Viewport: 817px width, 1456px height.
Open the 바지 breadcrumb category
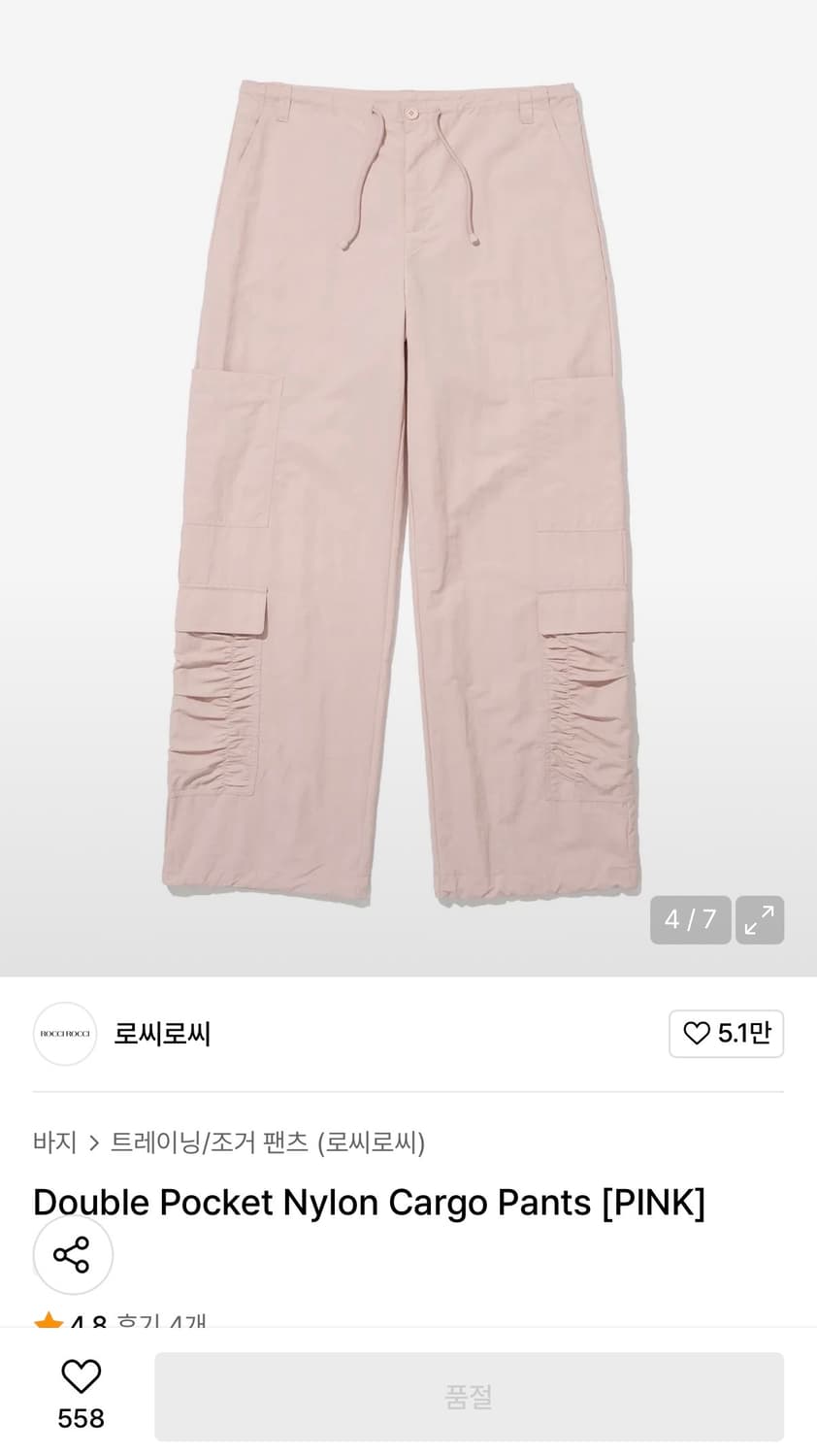click(54, 1142)
